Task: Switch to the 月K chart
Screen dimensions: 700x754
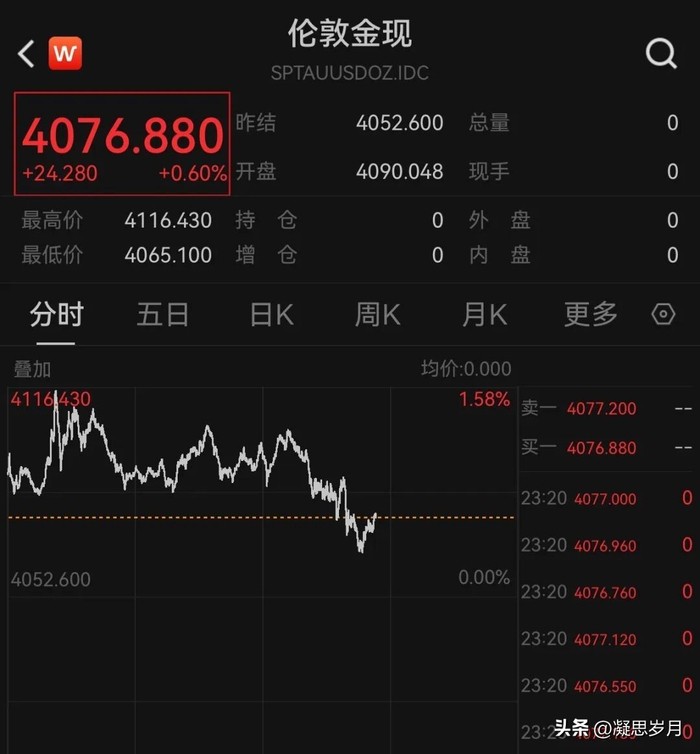Action: point(485,314)
